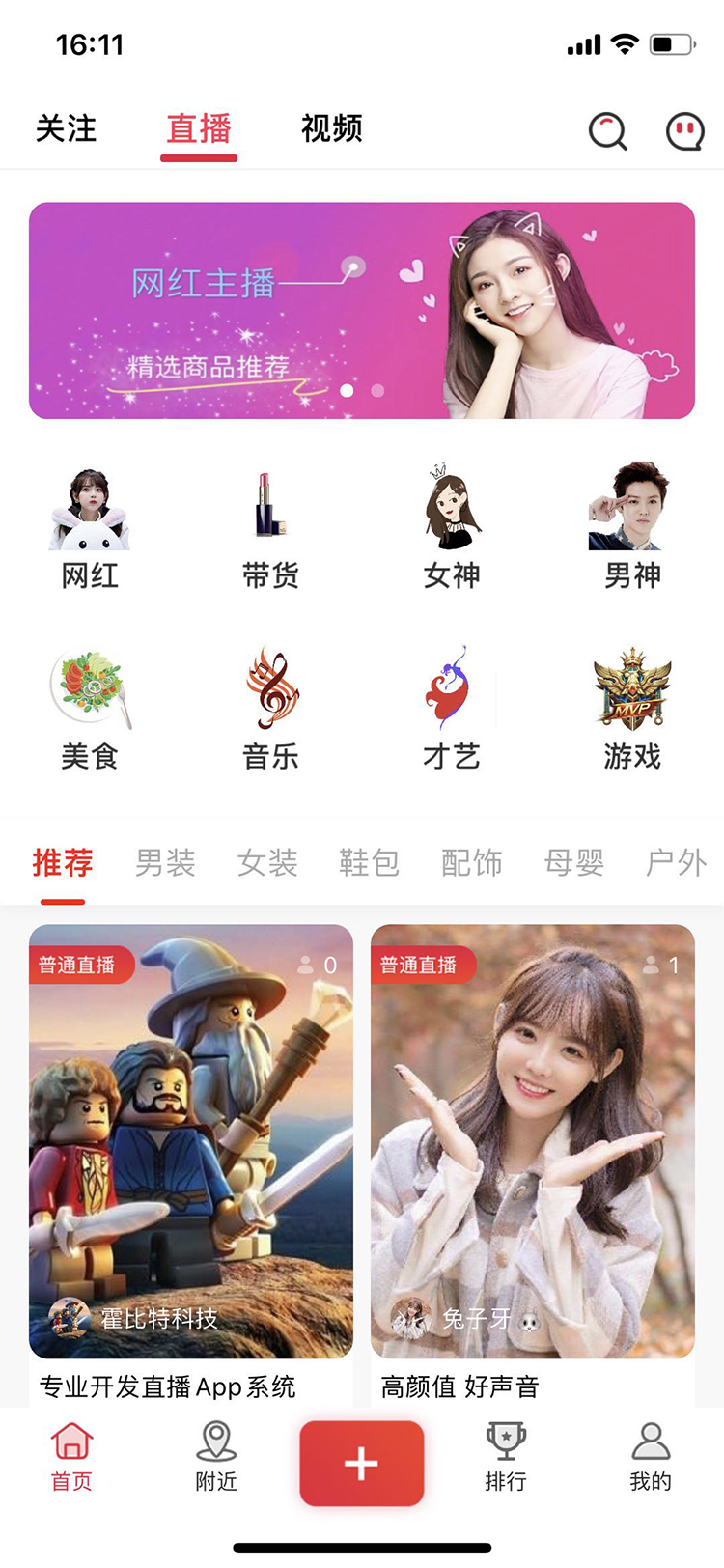The width and height of the screenshot is (724, 1568).
Task: Switch to the 关注 tab
Action: pyautogui.click(x=66, y=128)
